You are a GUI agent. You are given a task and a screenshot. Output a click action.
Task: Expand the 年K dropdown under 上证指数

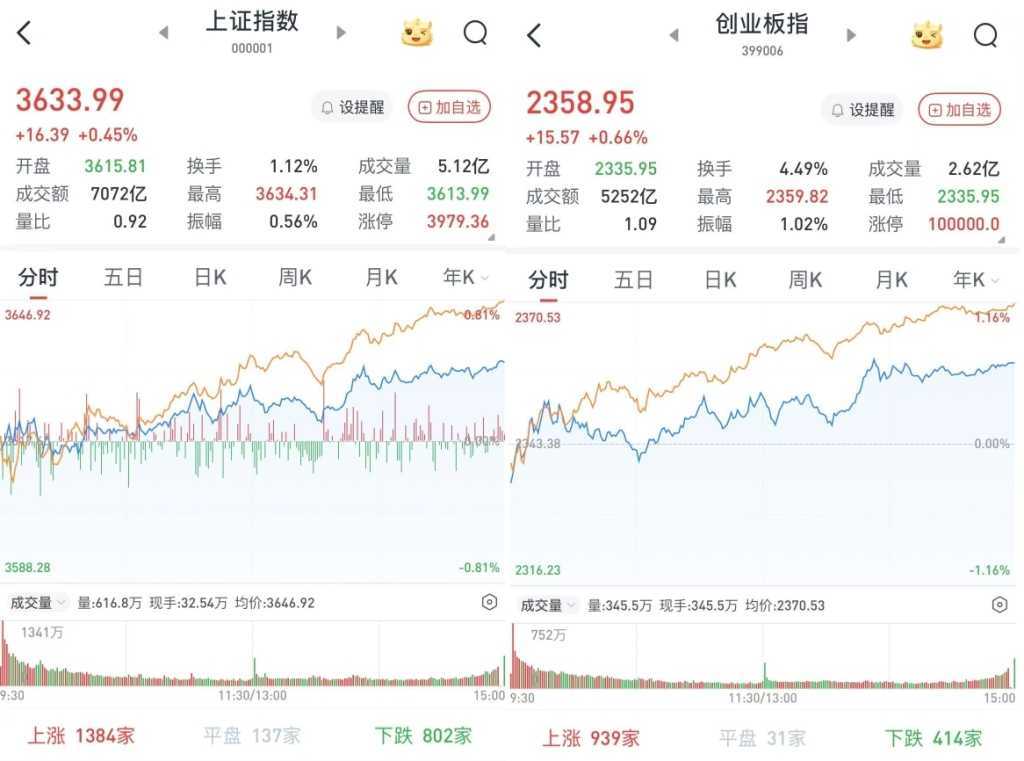[466, 277]
